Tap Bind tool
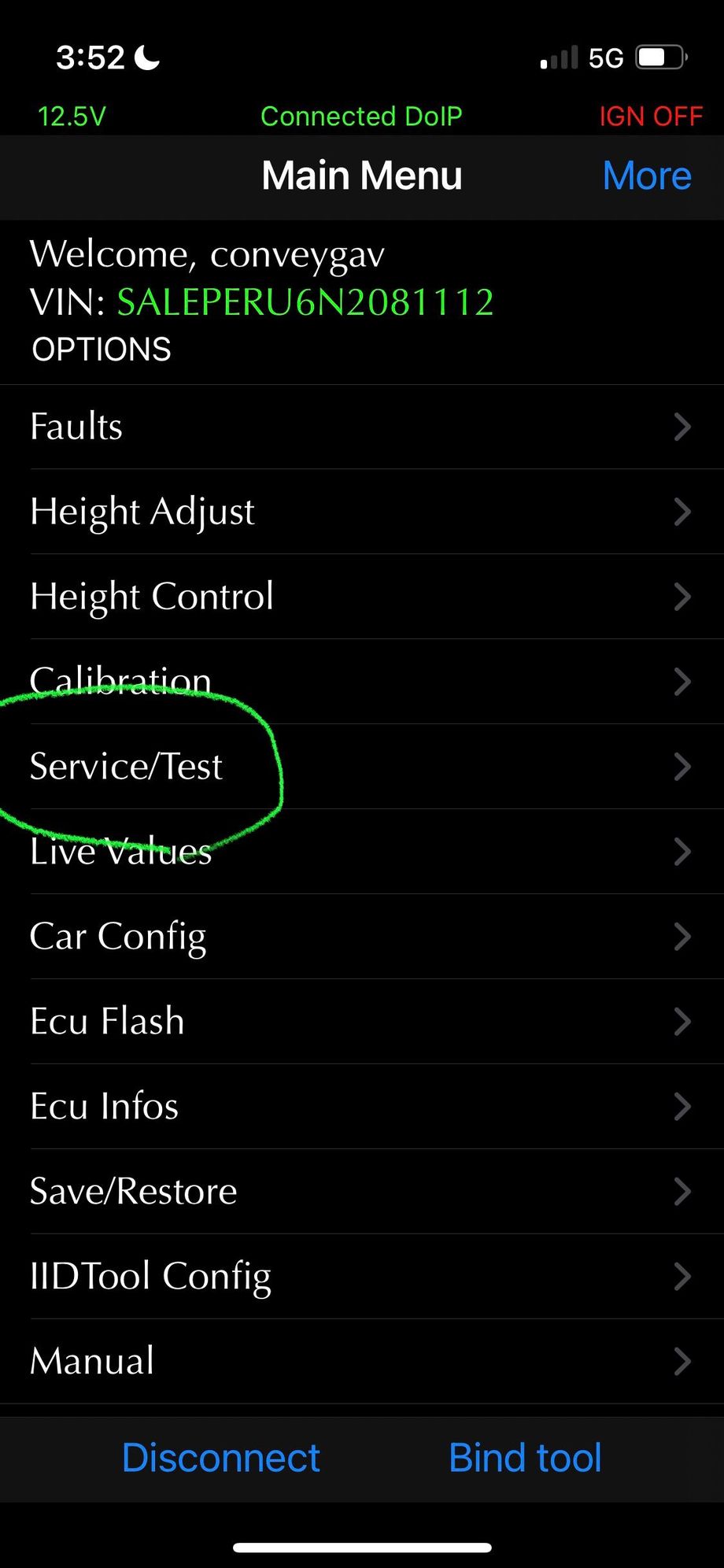 (x=525, y=1458)
